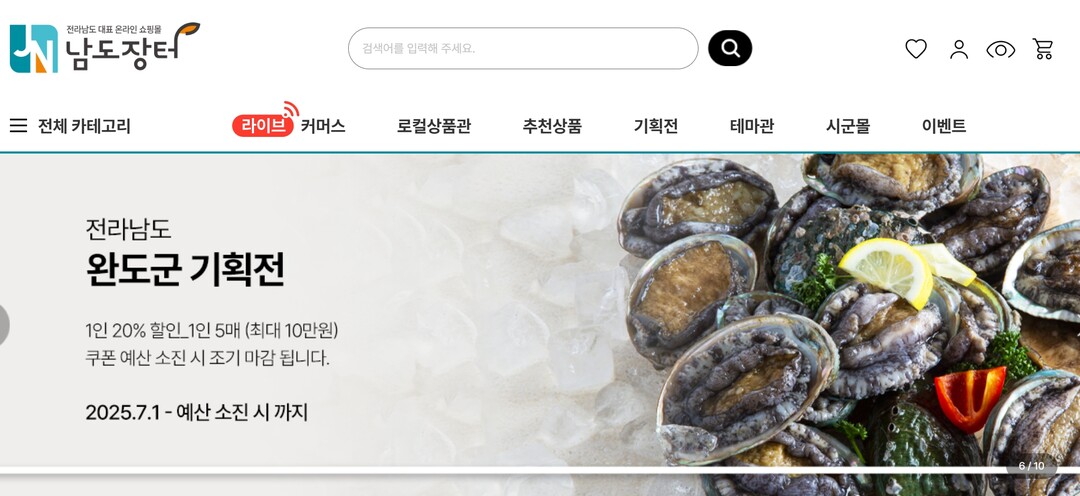Open 테마관 section
1080x496 pixels.
752,126
